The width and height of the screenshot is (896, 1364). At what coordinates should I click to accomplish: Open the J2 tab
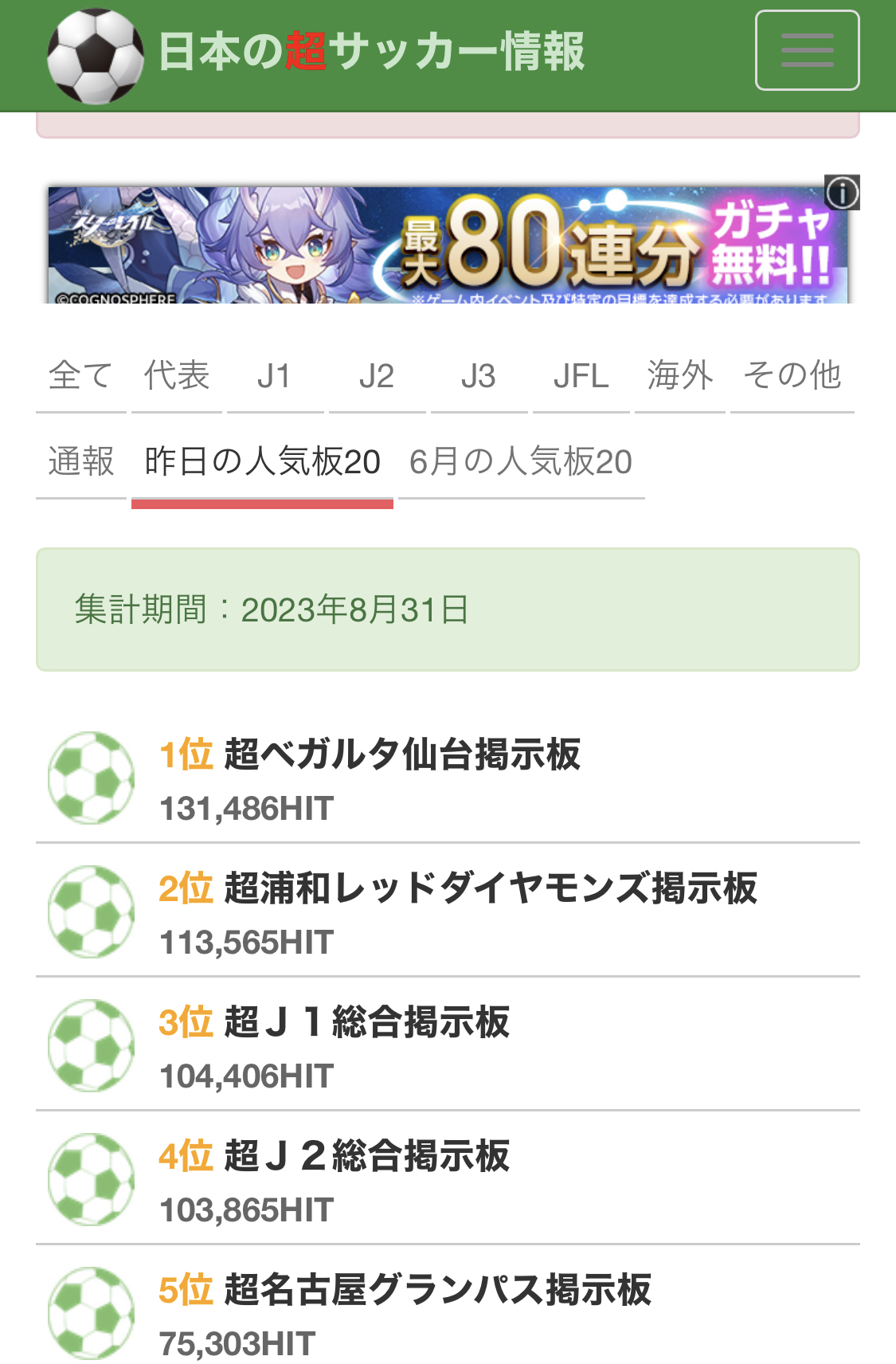tap(377, 375)
